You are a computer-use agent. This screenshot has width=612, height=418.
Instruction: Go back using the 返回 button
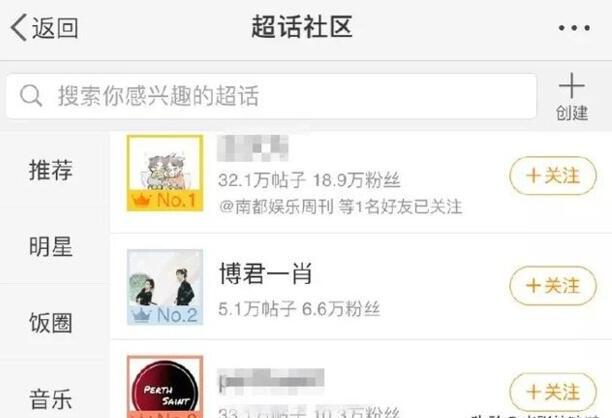45,28
